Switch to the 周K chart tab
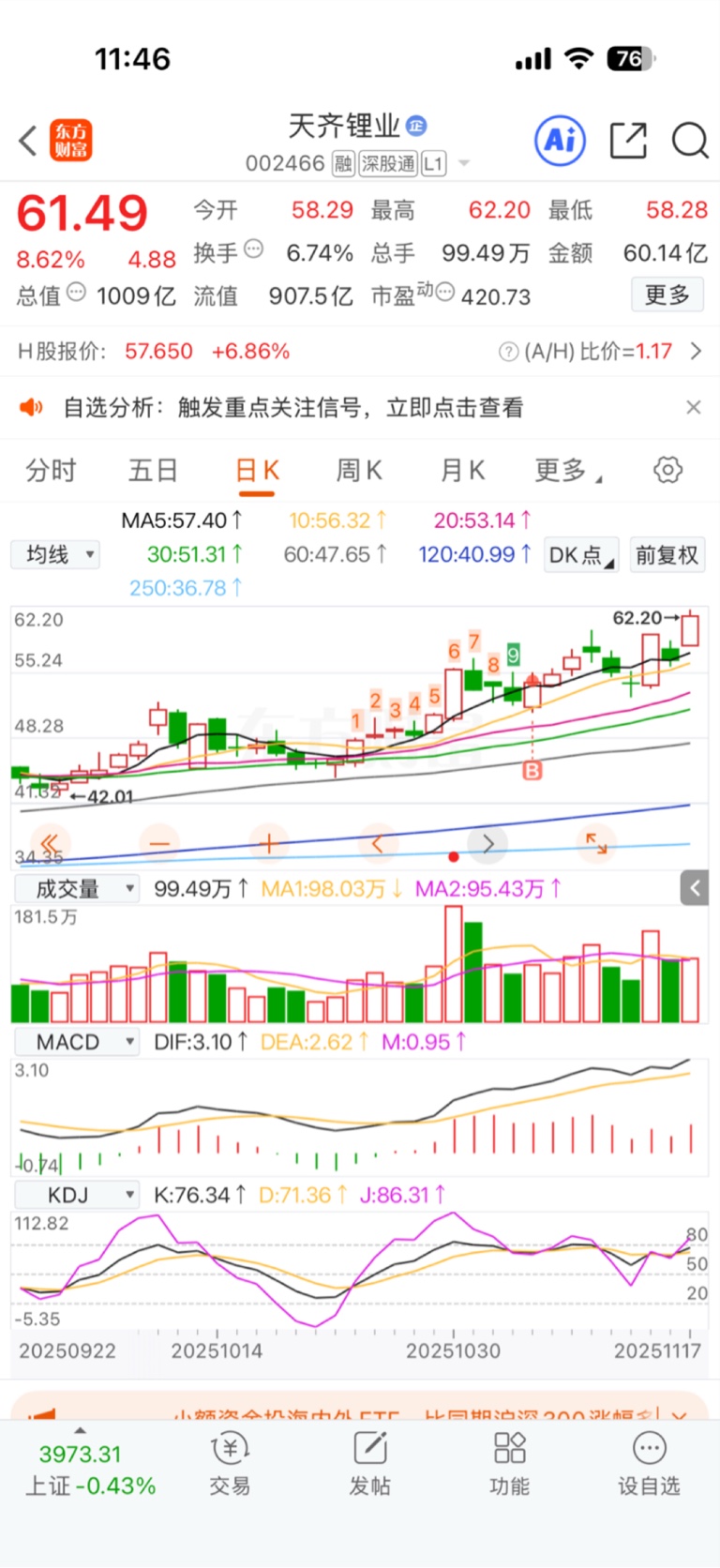Image resolution: width=720 pixels, height=1568 pixels. (x=359, y=470)
